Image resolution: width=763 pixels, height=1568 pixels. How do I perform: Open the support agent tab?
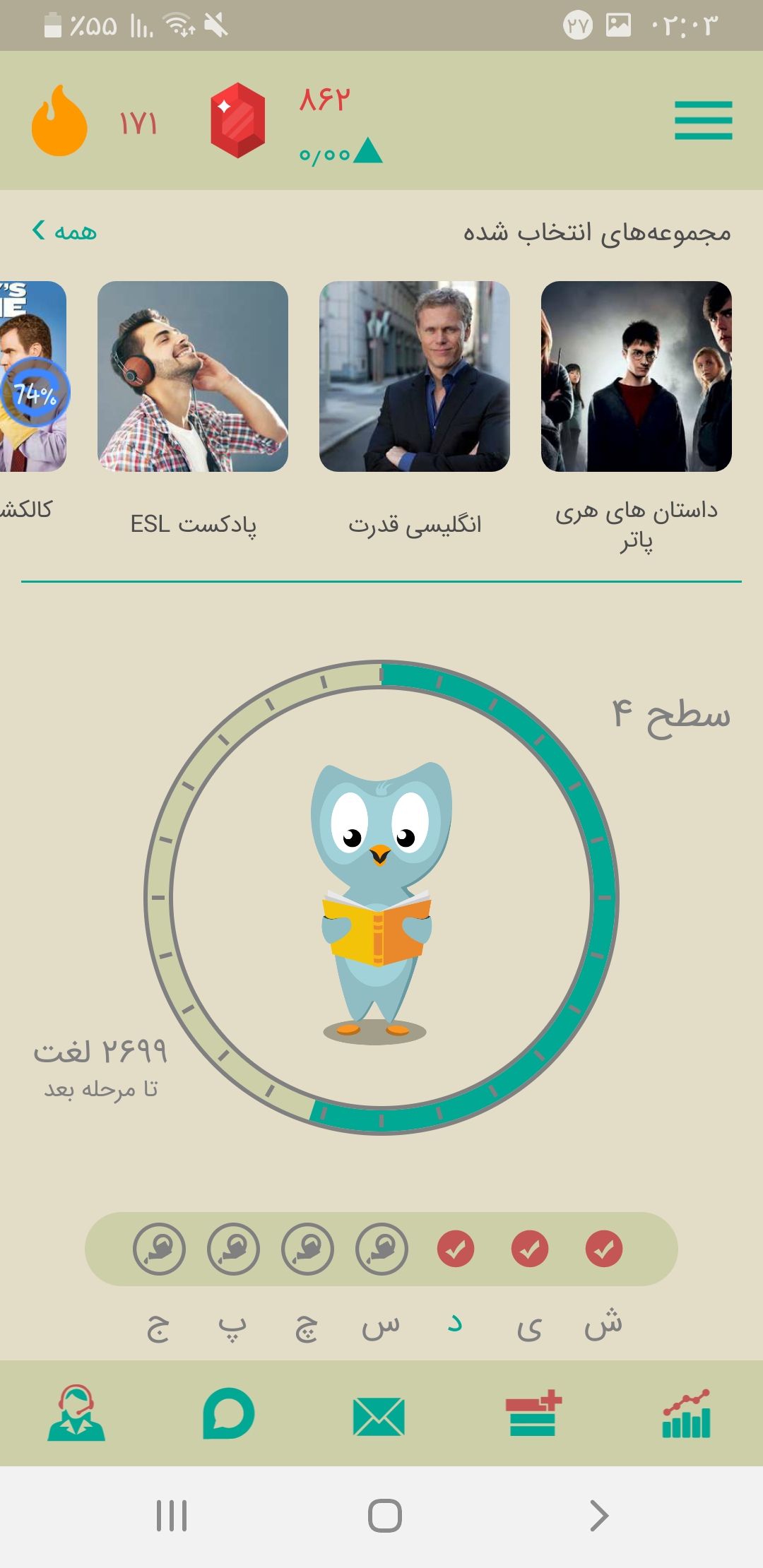76,1413
